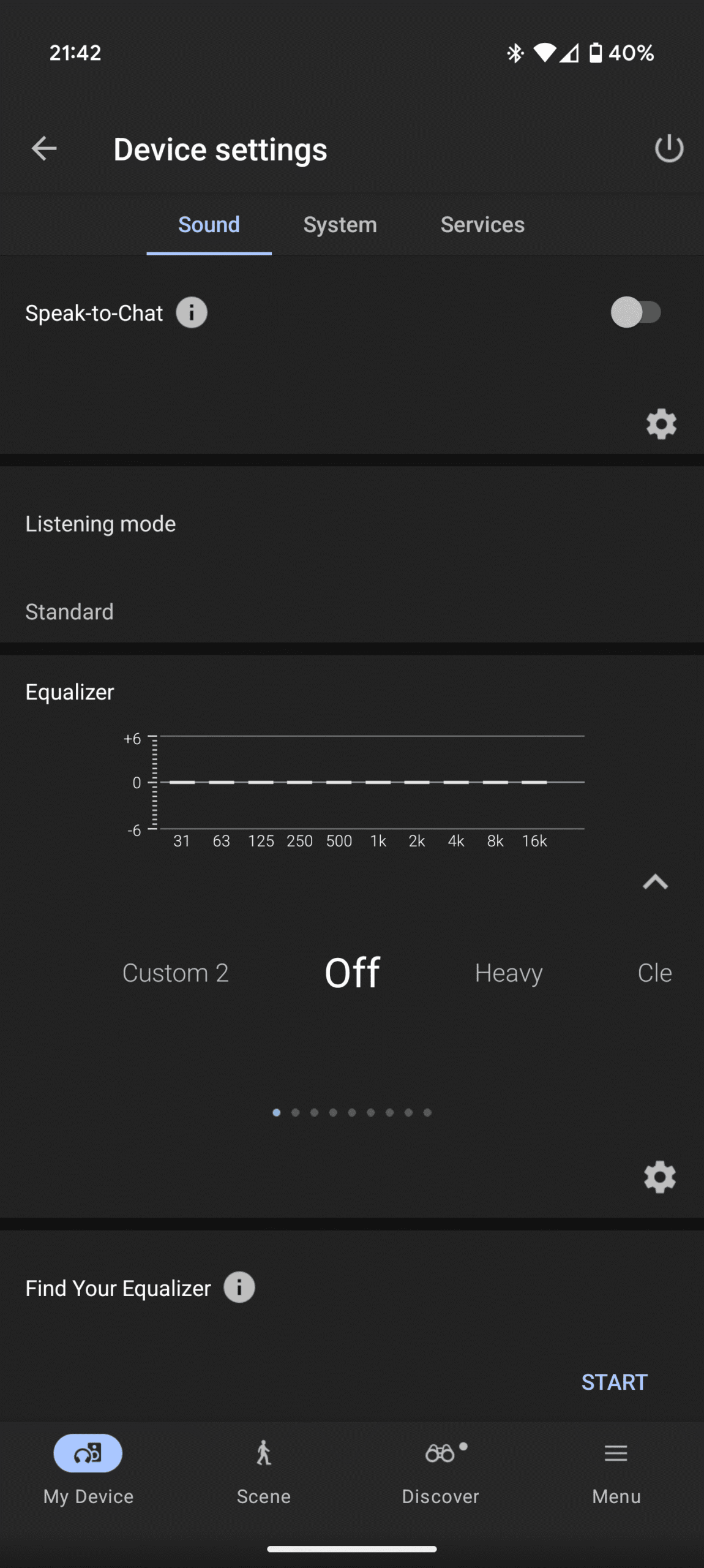Select the Sound tab
704x1568 pixels.
point(209,225)
